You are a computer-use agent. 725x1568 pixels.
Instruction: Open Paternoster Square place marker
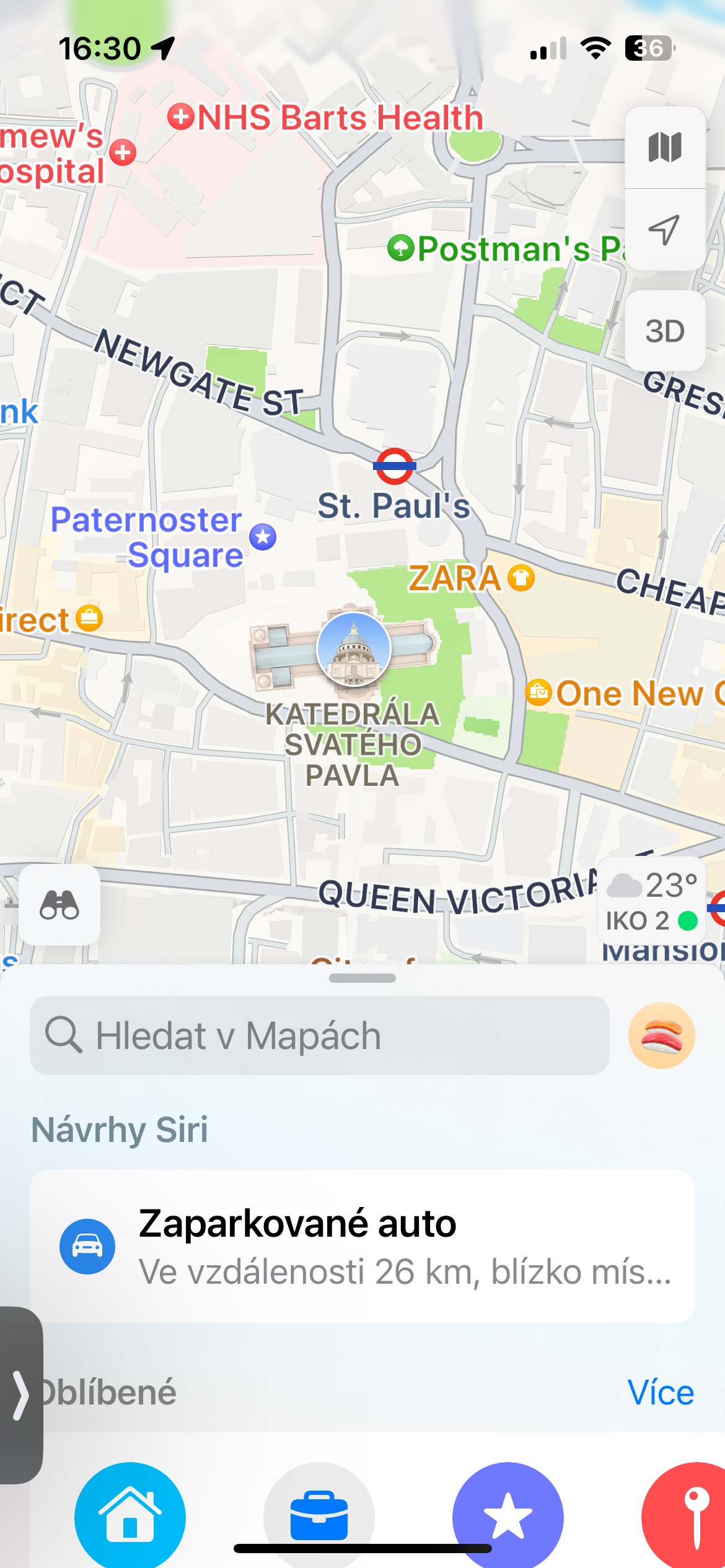coord(263,536)
